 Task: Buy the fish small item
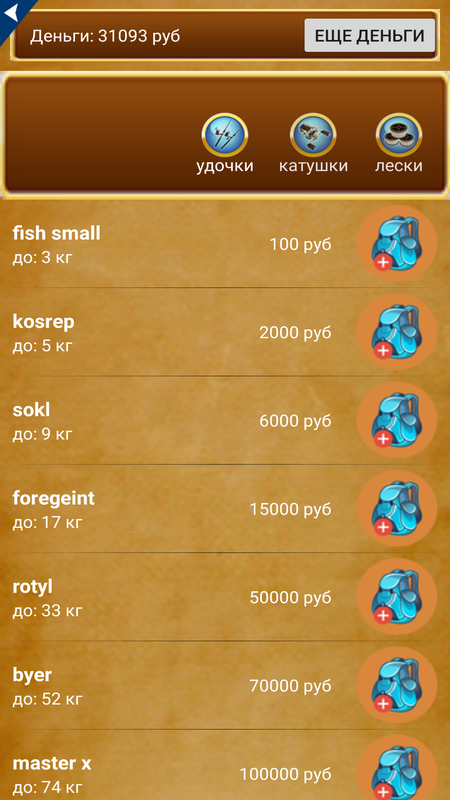(396, 244)
